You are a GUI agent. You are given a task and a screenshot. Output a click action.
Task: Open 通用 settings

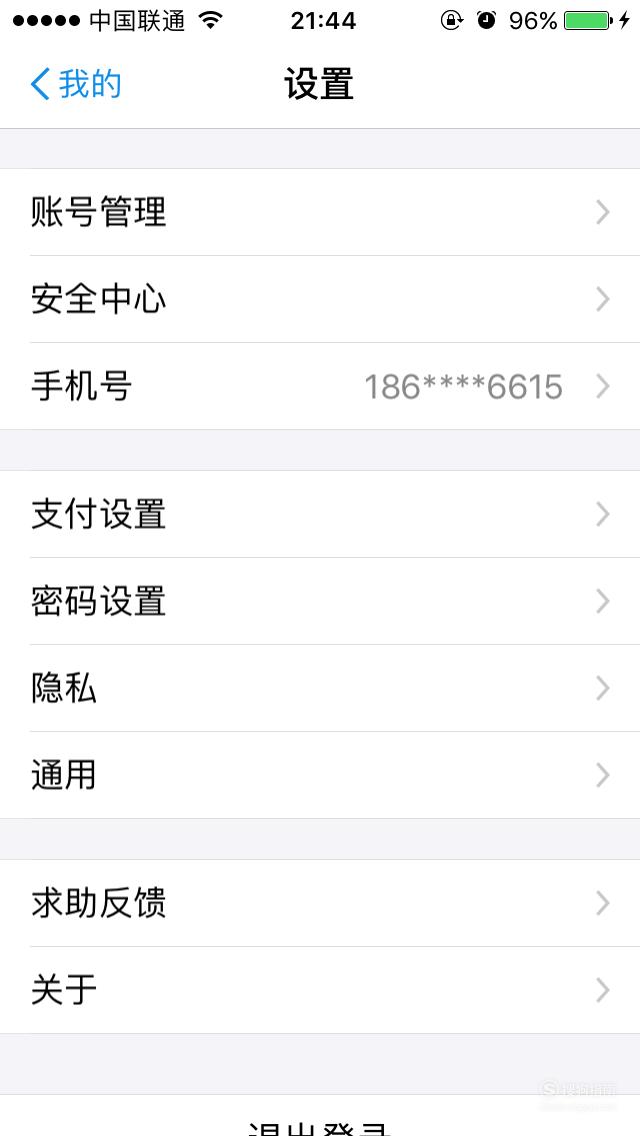tap(320, 775)
